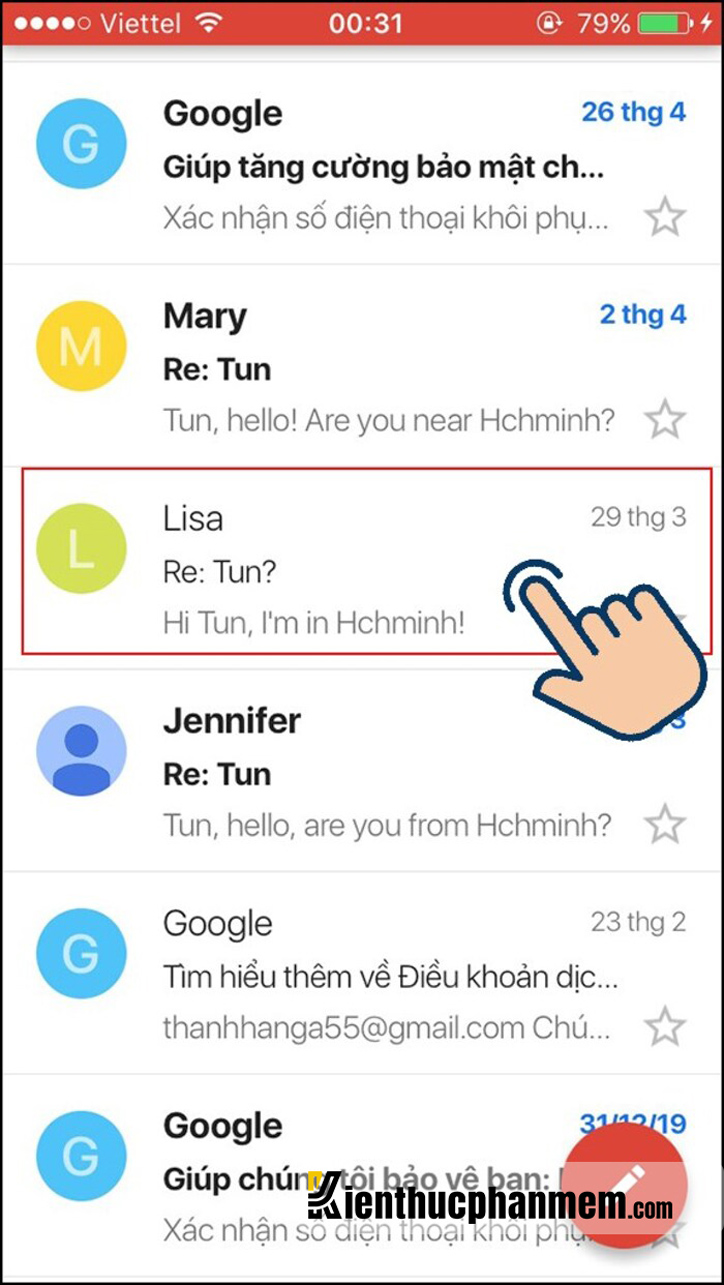This screenshot has width=724, height=1285.
Task: Open the Google email from 23 thg 2
Action: [362, 973]
